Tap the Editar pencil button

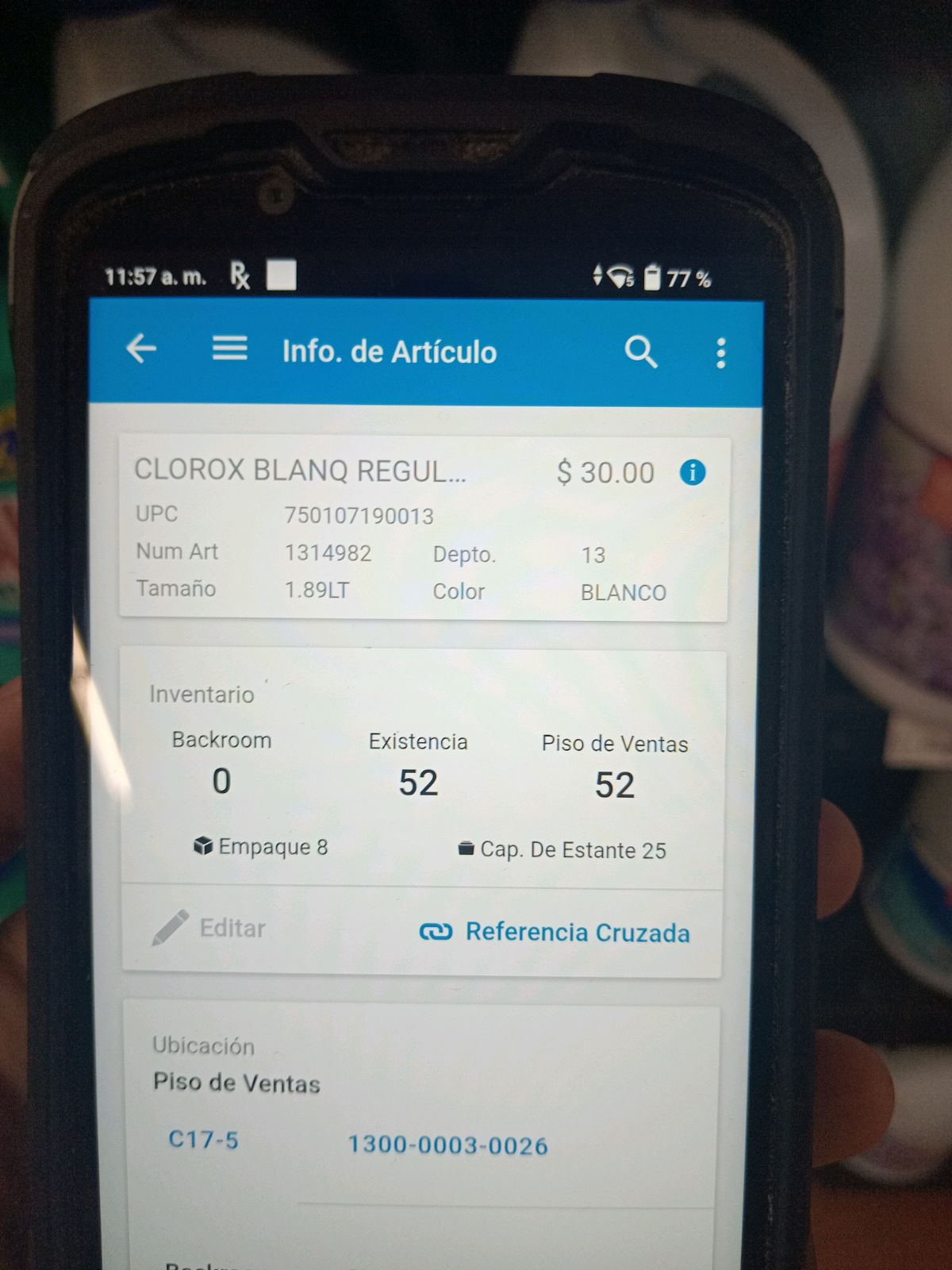[x=209, y=927]
